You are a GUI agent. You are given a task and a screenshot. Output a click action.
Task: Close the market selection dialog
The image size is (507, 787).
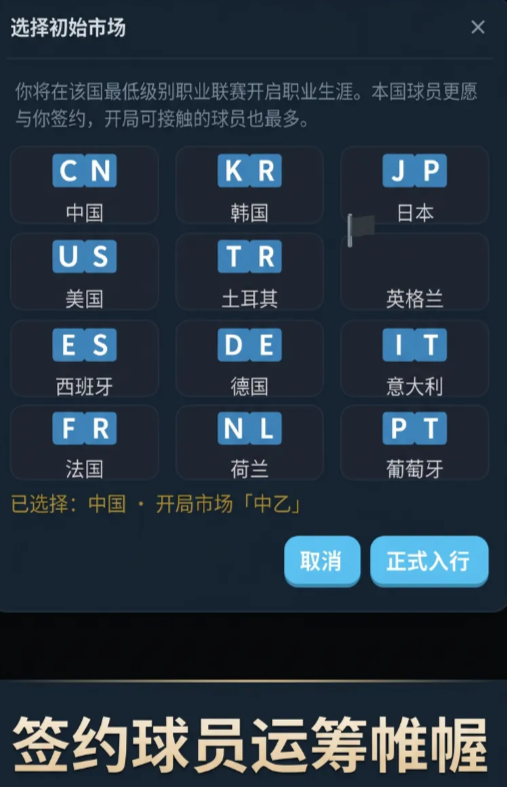[477, 27]
